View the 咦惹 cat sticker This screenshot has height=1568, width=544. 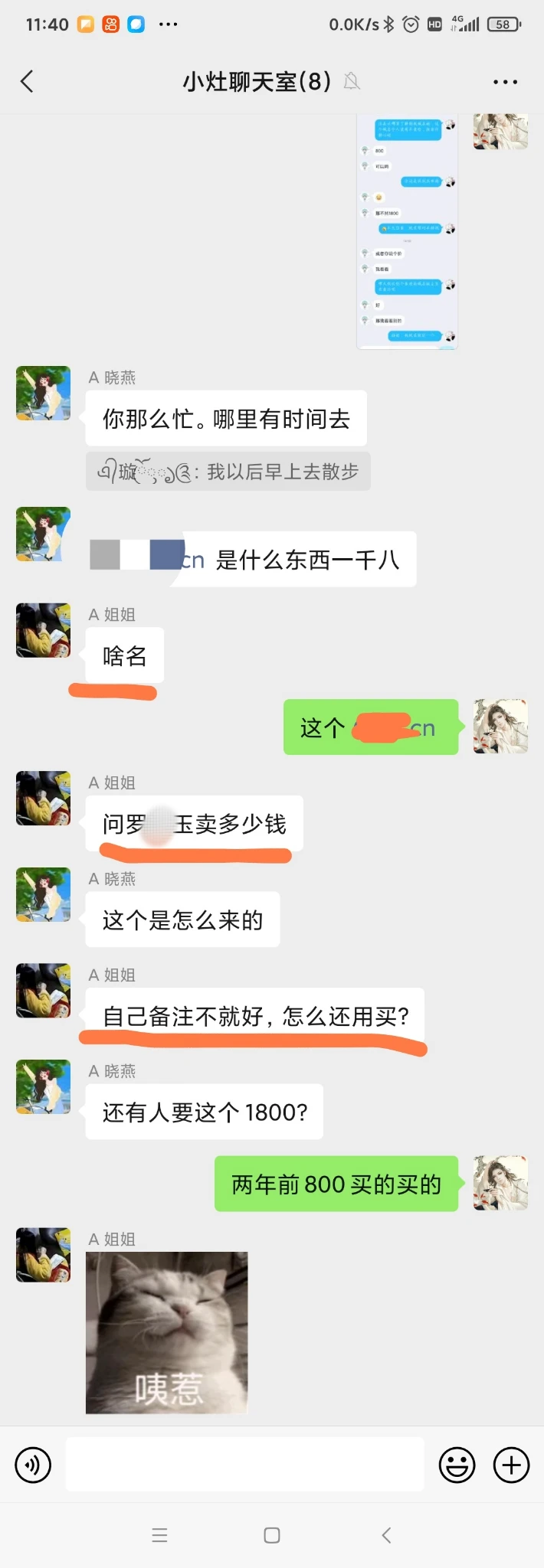click(167, 1331)
